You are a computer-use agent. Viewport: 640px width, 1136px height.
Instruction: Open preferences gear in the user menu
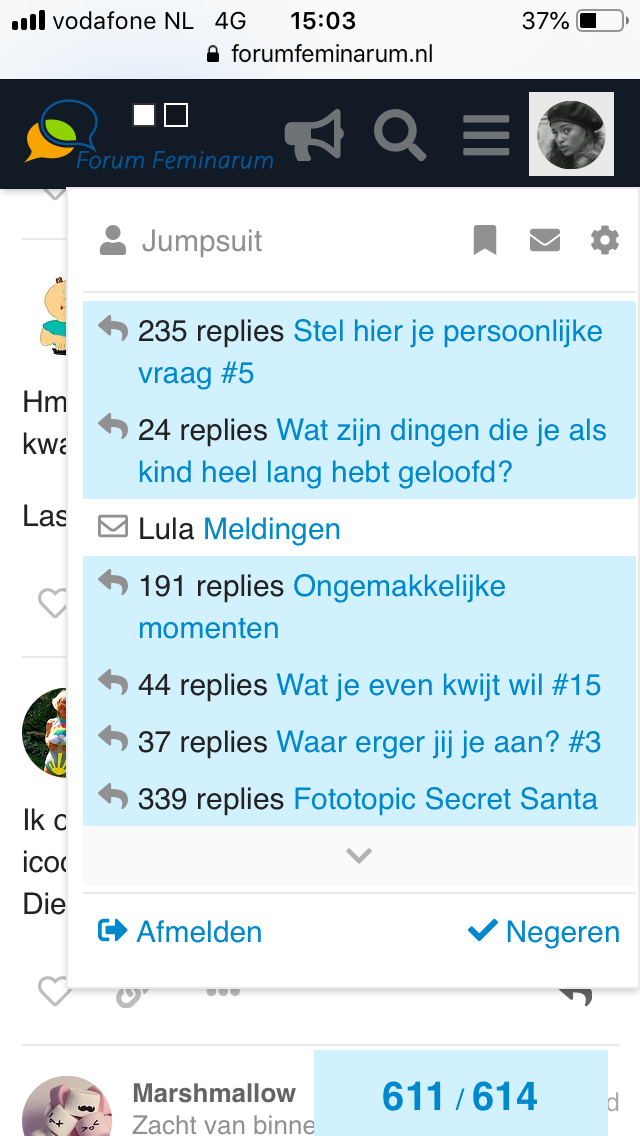605,240
